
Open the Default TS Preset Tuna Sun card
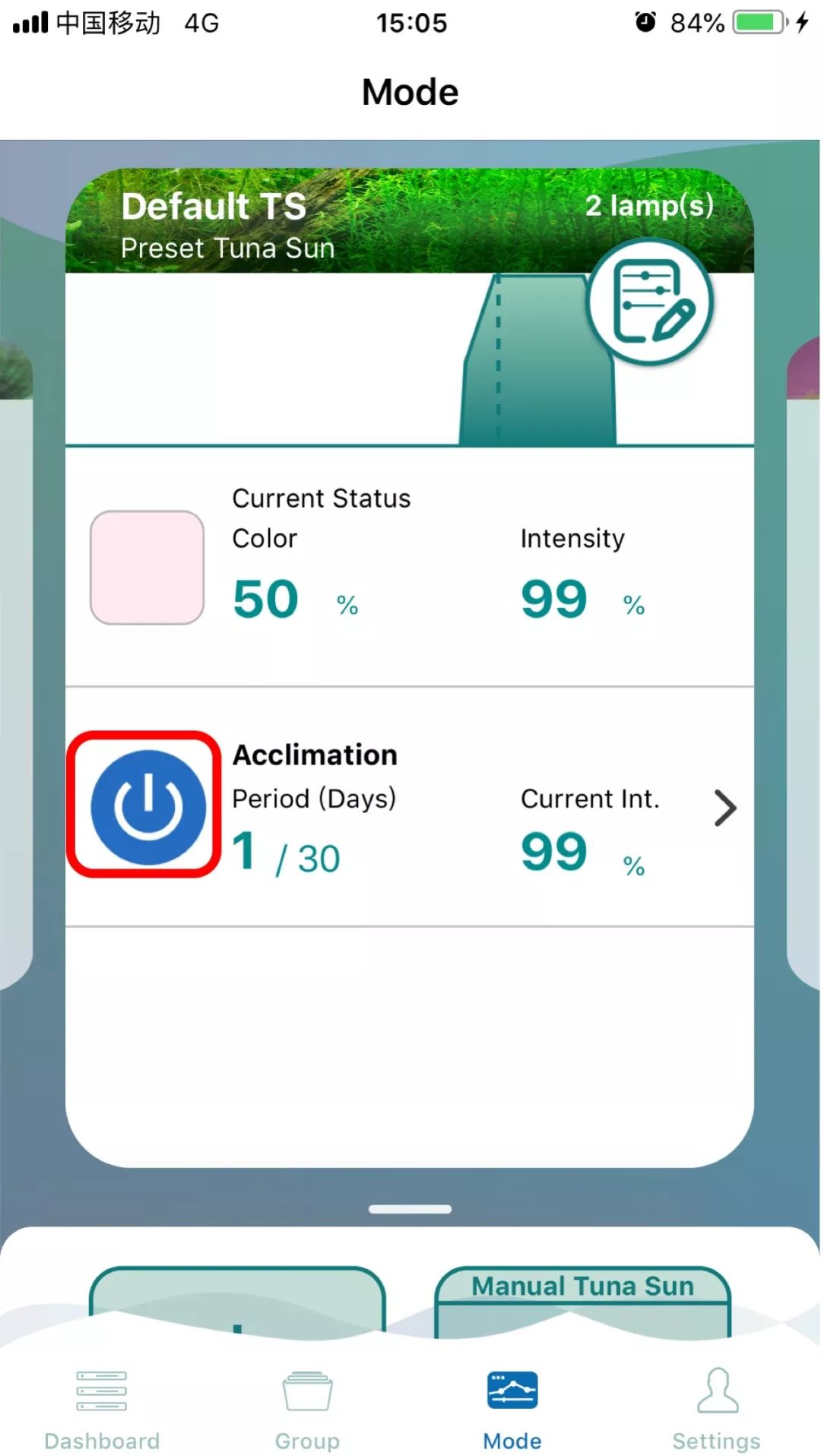410,220
